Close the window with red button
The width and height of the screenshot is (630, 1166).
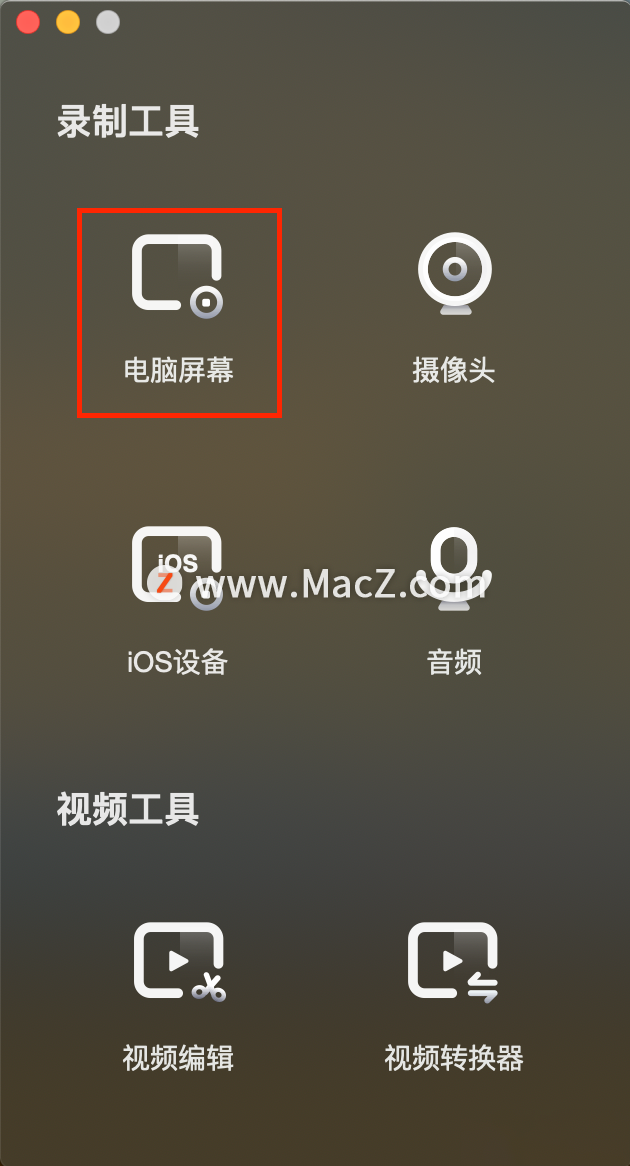(28, 22)
